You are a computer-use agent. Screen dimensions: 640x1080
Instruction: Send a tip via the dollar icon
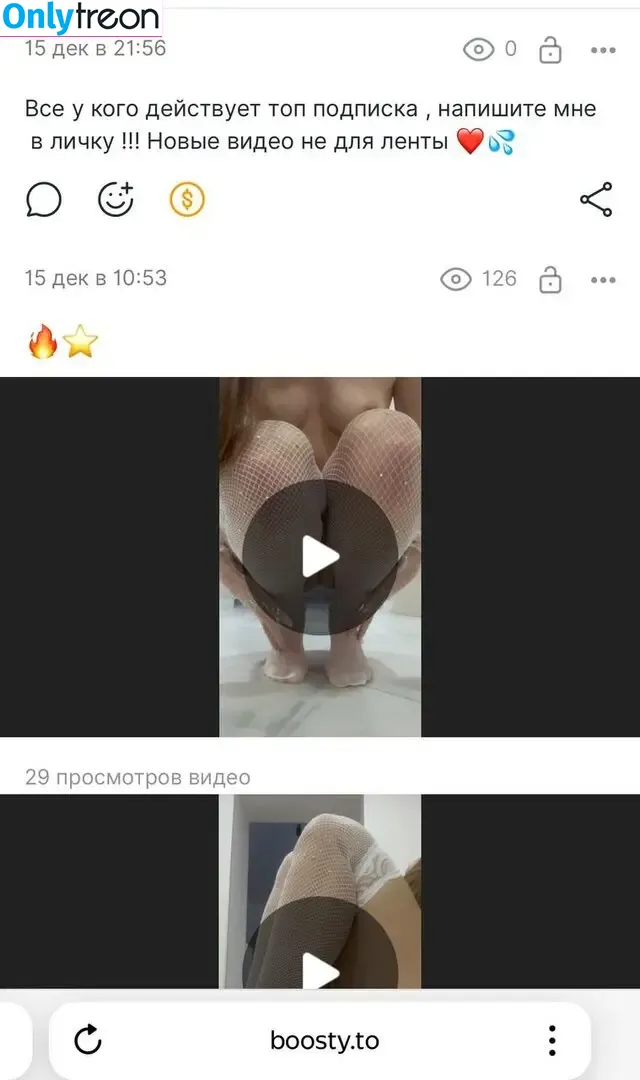pyautogui.click(x=187, y=200)
